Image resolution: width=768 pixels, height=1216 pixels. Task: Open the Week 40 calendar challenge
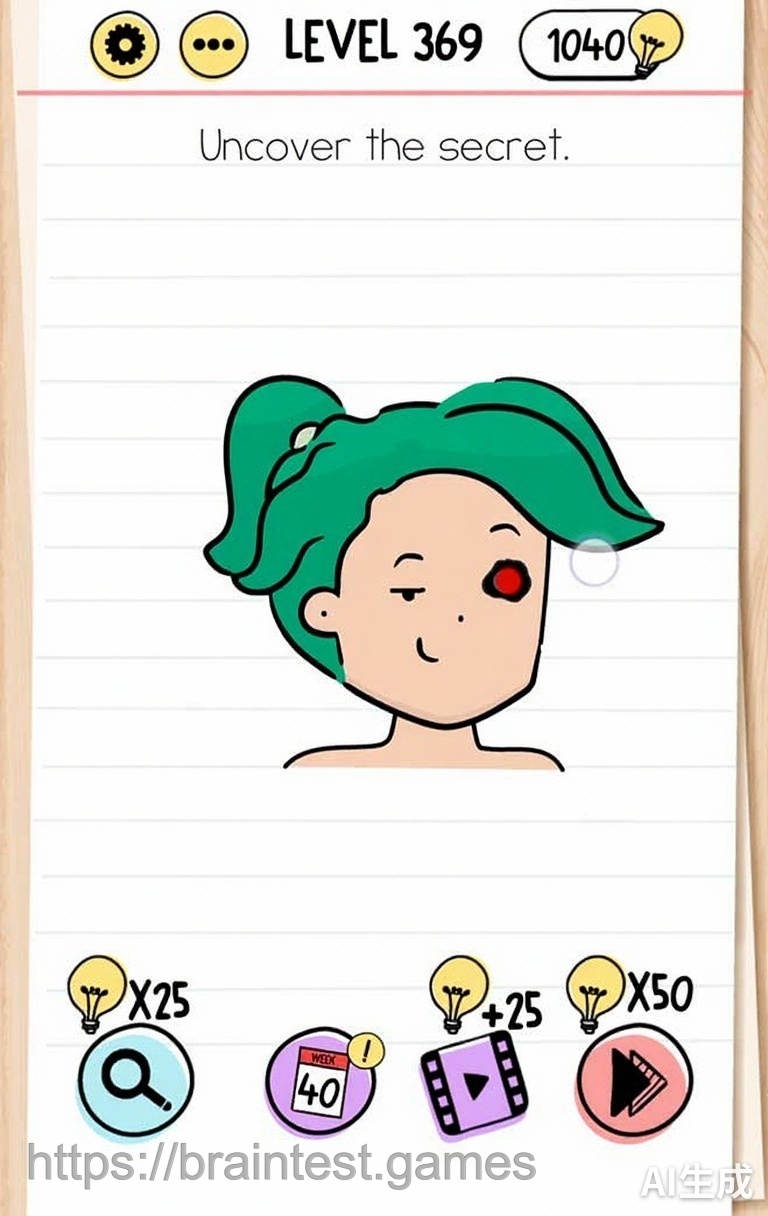pos(320,1083)
